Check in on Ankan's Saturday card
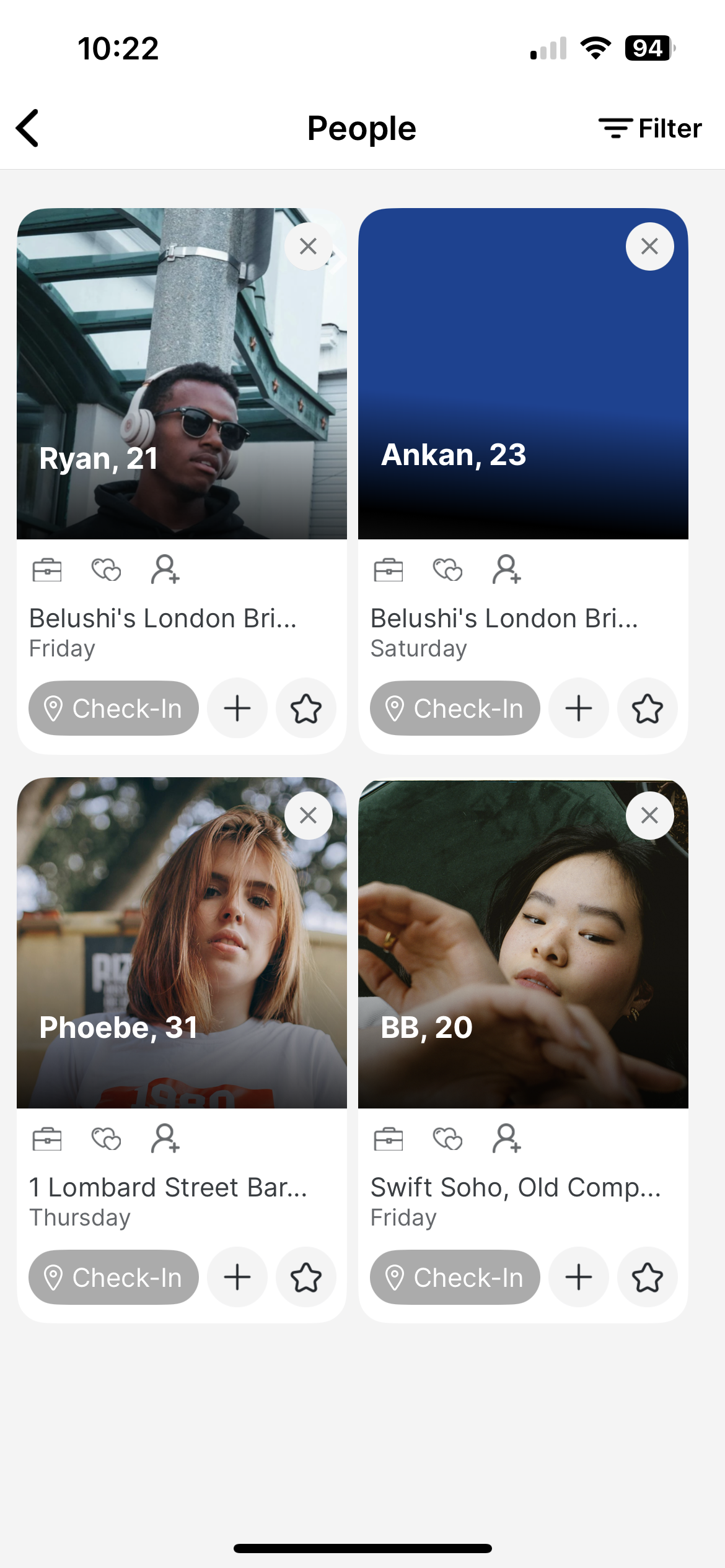This screenshot has width=725, height=1568. [x=455, y=708]
